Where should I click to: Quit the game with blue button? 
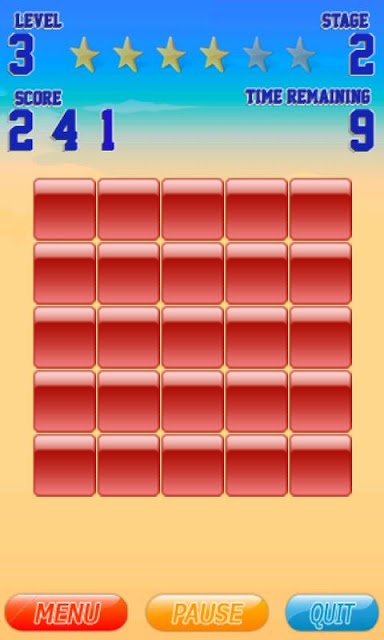coord(332,612)
